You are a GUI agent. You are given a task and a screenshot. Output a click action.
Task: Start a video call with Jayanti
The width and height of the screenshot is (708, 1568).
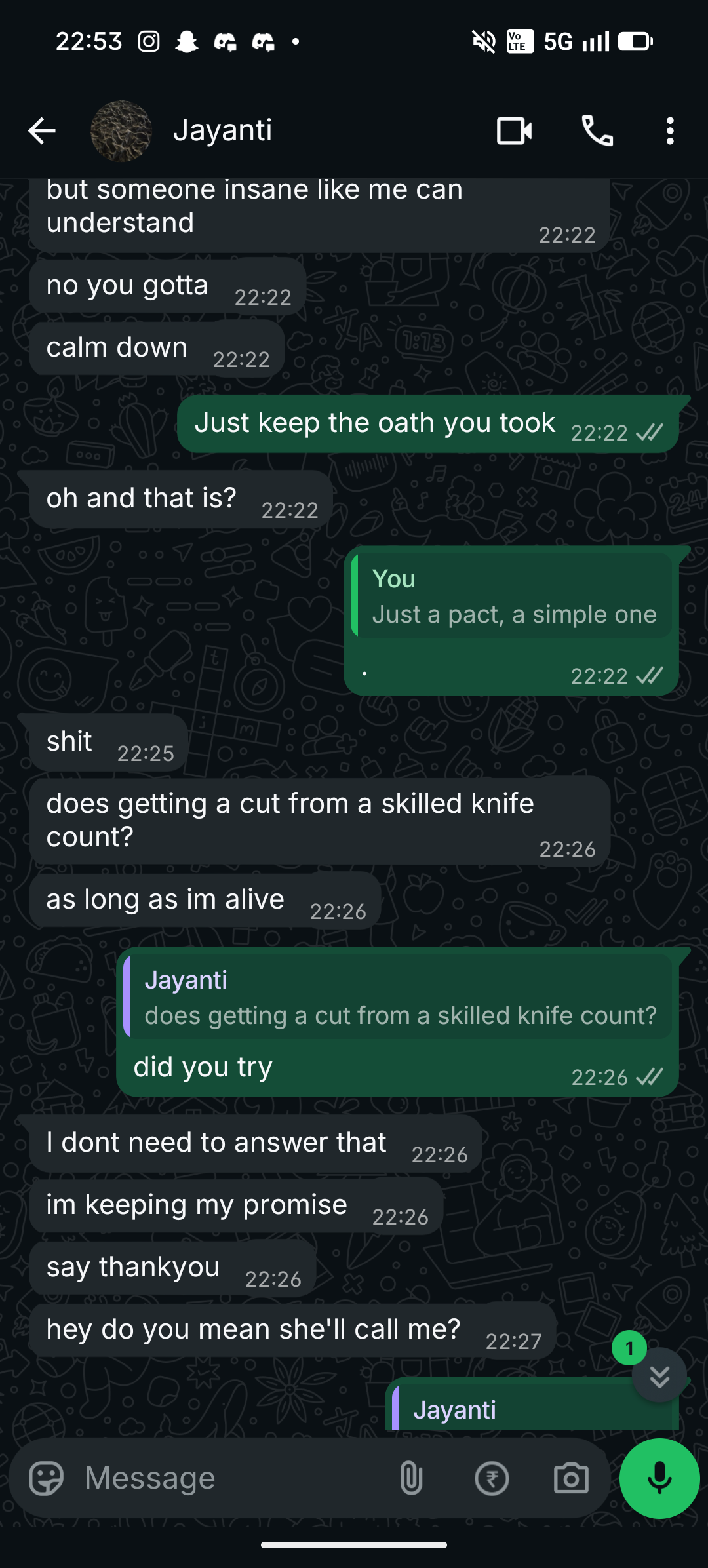[514, 130]
